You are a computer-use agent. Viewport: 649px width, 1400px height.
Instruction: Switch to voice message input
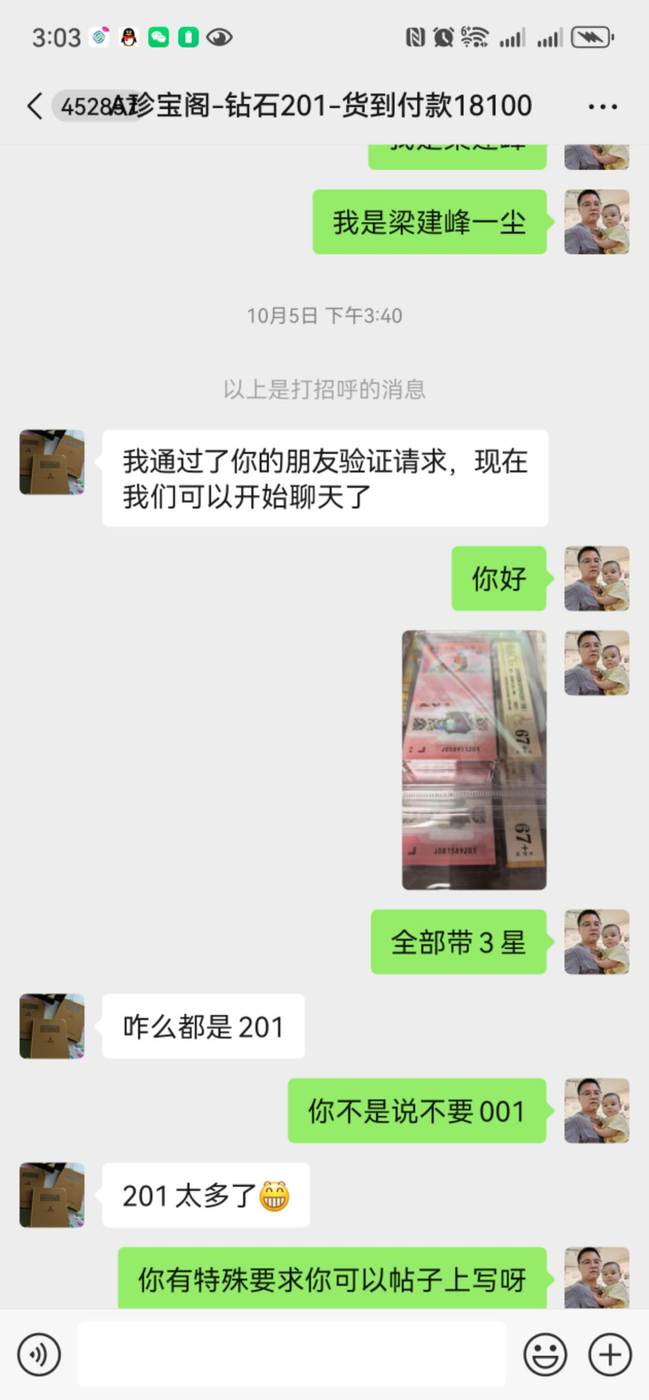(39, 1355)
